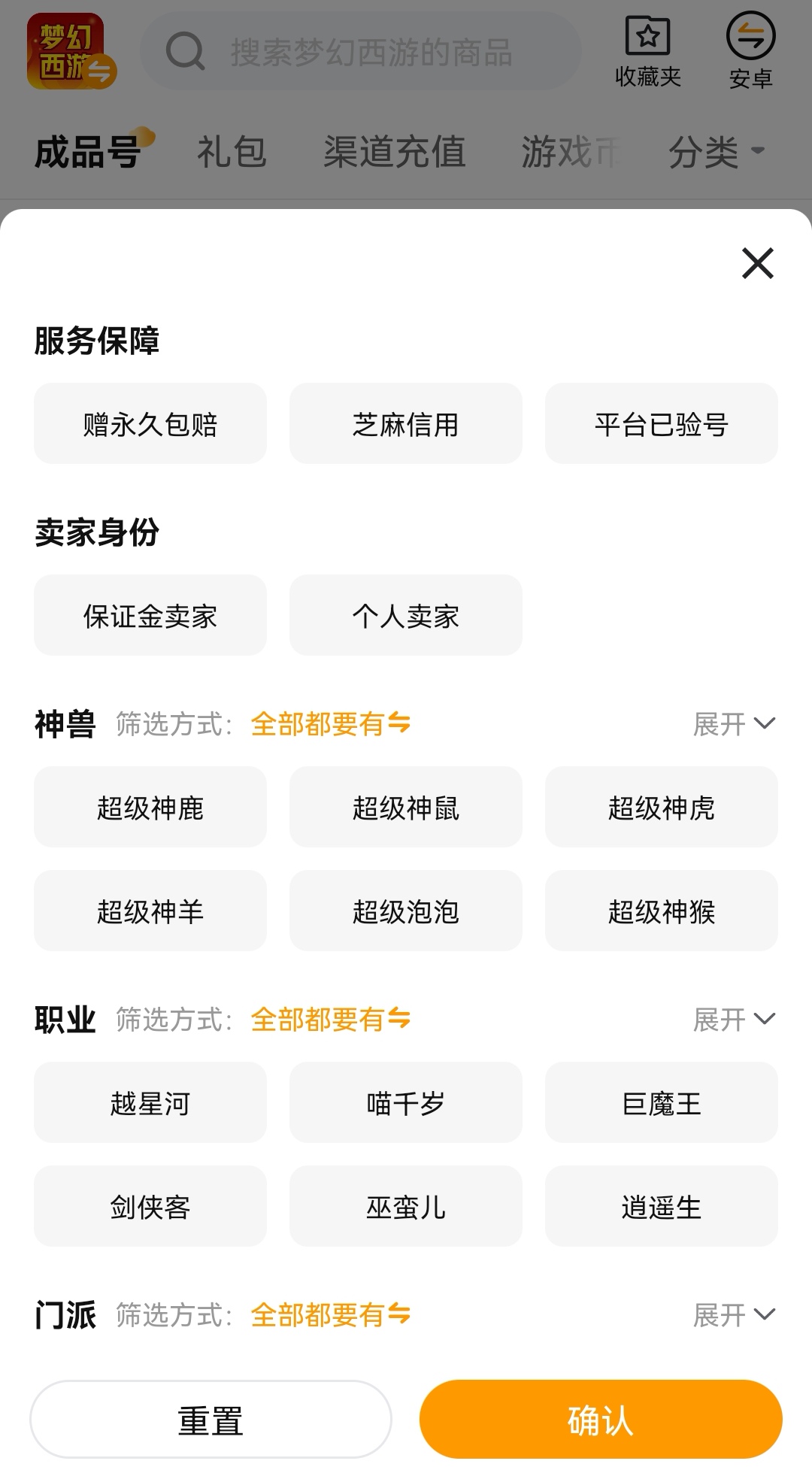The width and height of the screenshot is (812, 1467).
Task: Close the filter panel
Action: tap(757, 263)
